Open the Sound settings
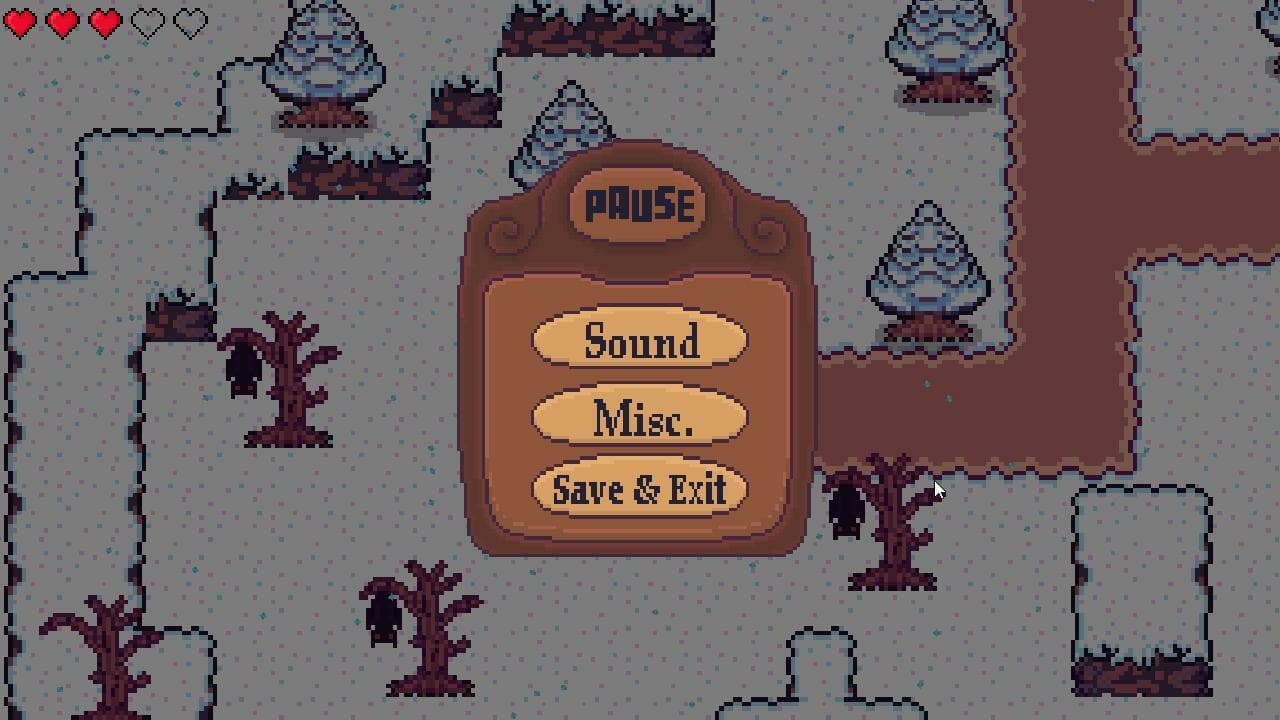Image resolution: width=1280 pixels, height=720 pixels. (x=640, y=341)
